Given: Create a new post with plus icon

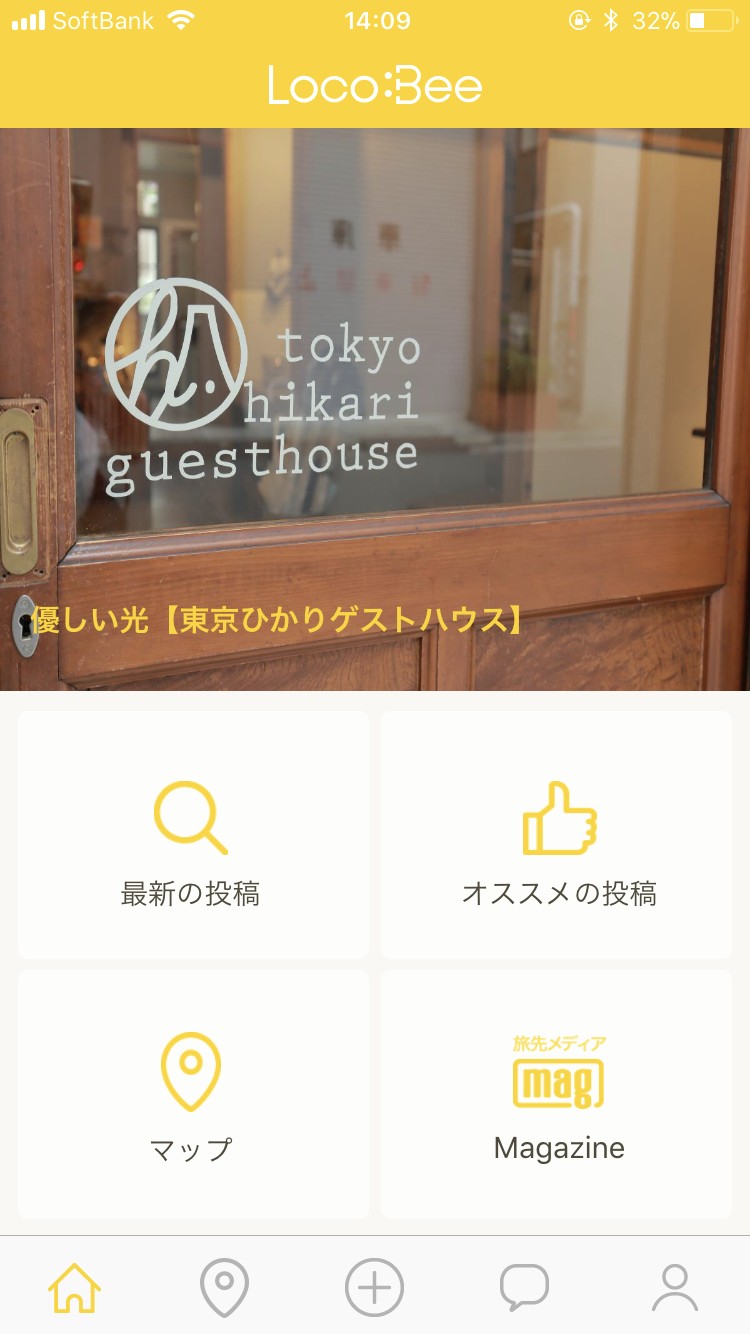Looking at the screenshot, I should tap(374, 1287).
